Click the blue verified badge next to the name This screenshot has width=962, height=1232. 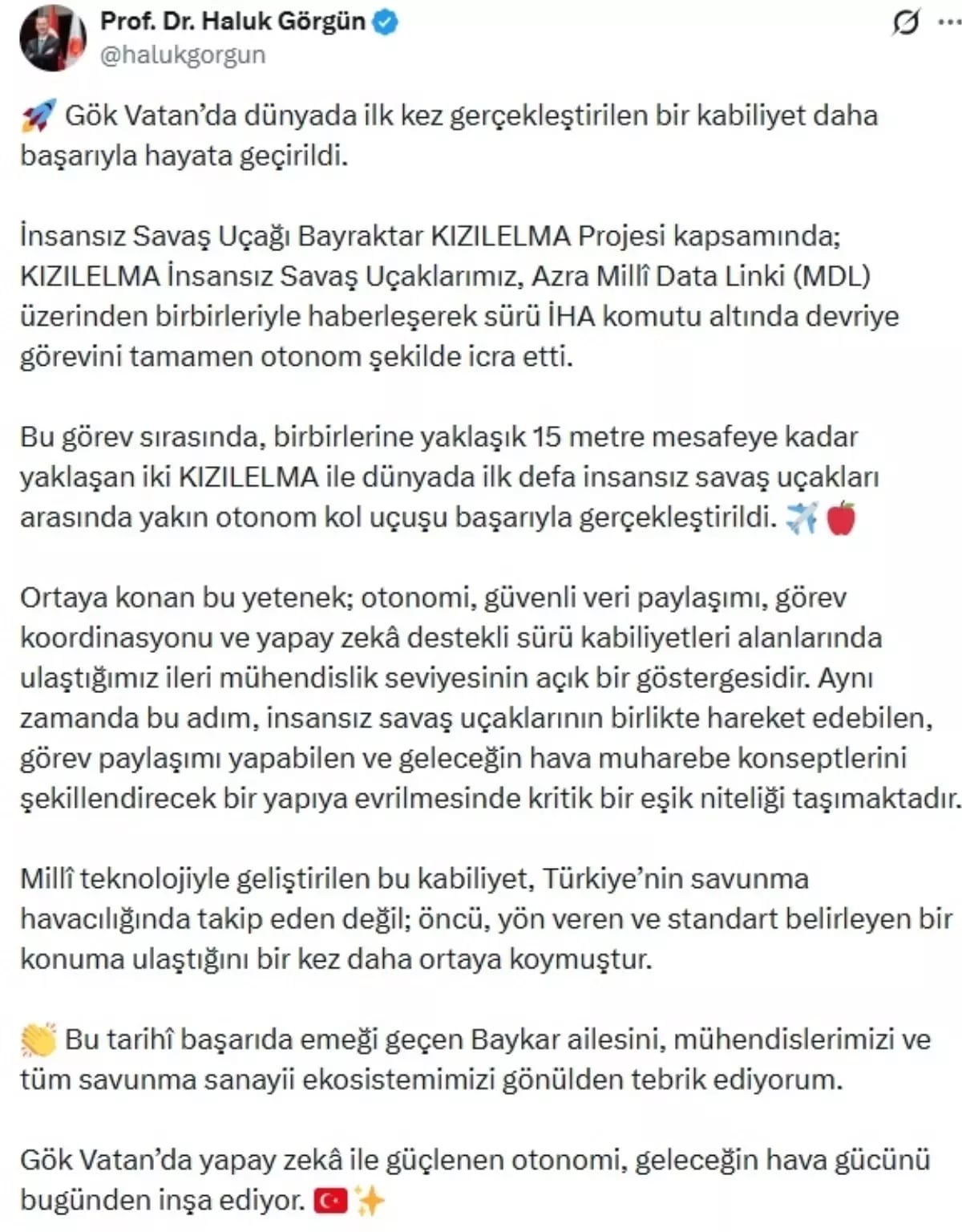pyautogui.click(x=385, y=24)
